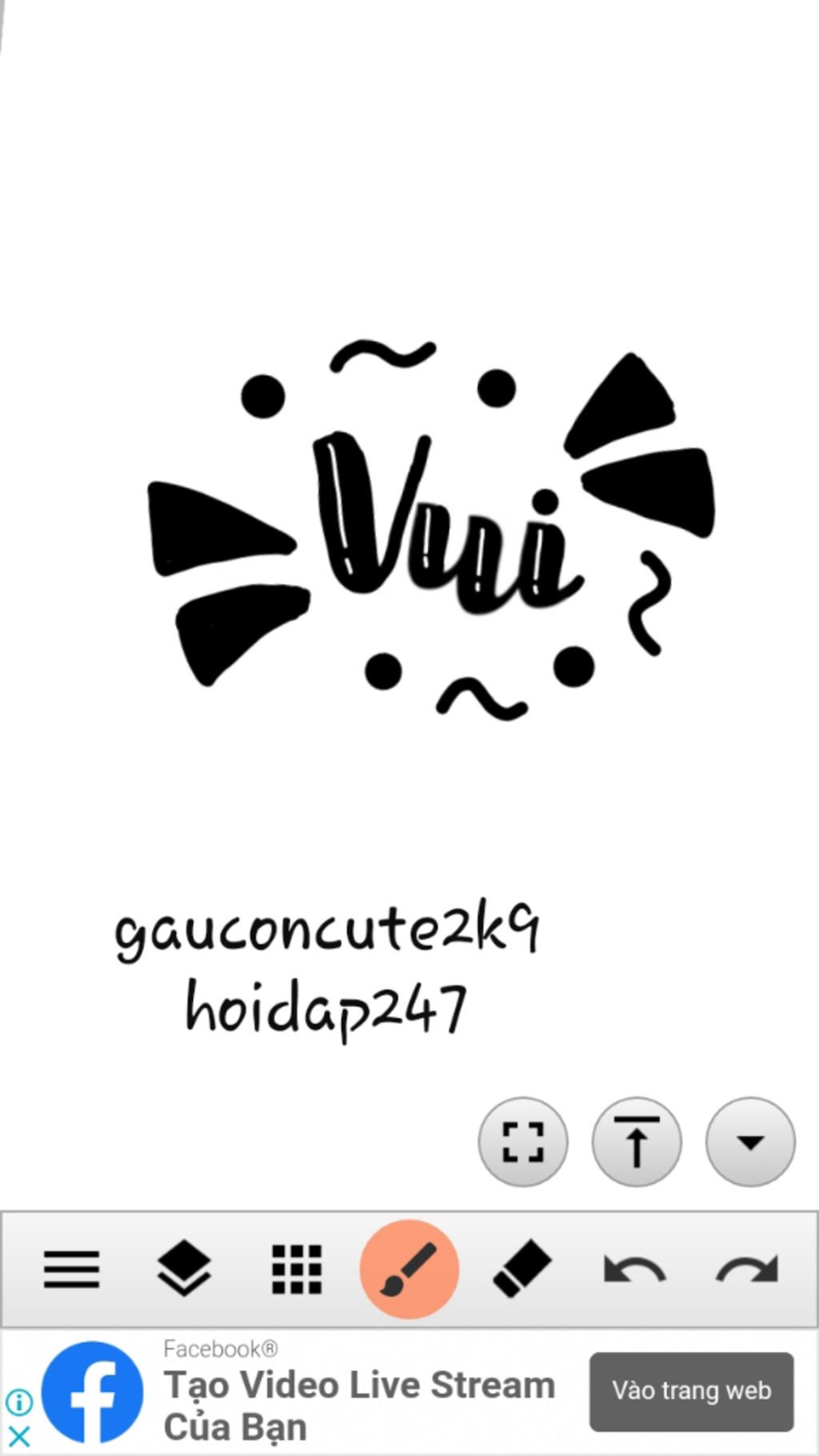Image resolution: width=819 pixels, height=1456 pixels.
Task: Open the ad info icon
Action: [19, 1402]
